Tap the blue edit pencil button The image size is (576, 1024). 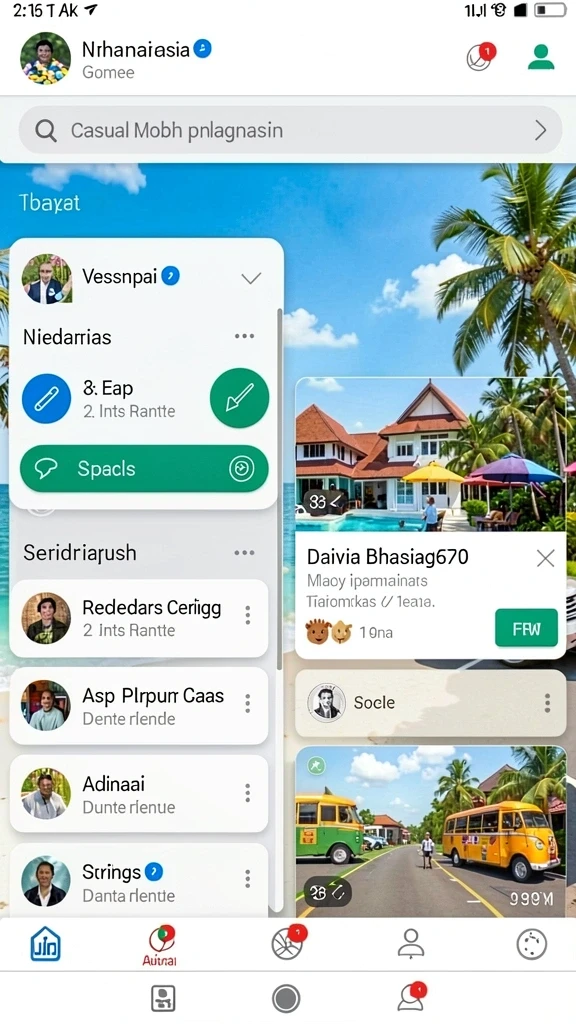pyautogui.click(x=46, y=398)
